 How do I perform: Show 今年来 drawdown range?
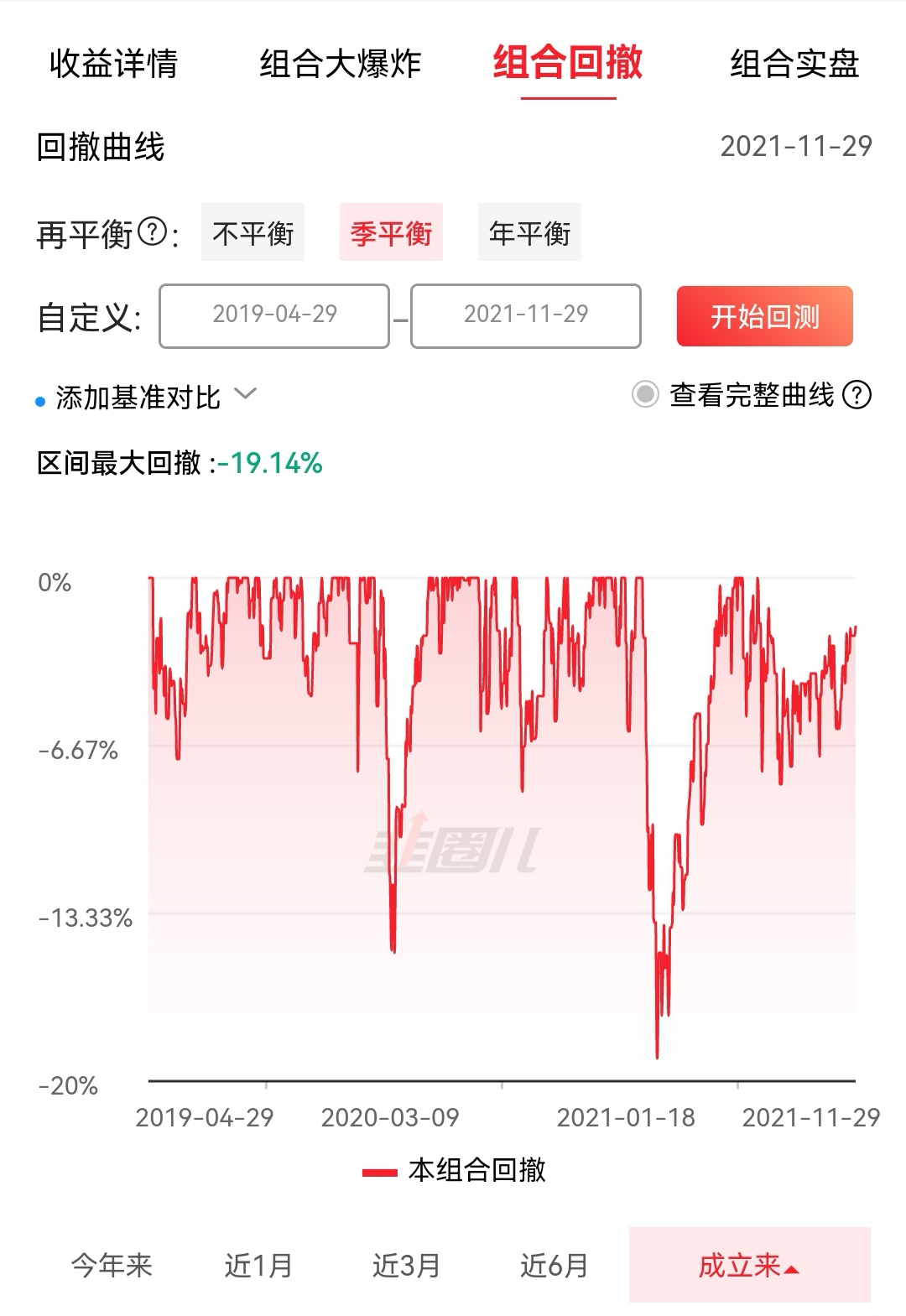point(112,1265)
